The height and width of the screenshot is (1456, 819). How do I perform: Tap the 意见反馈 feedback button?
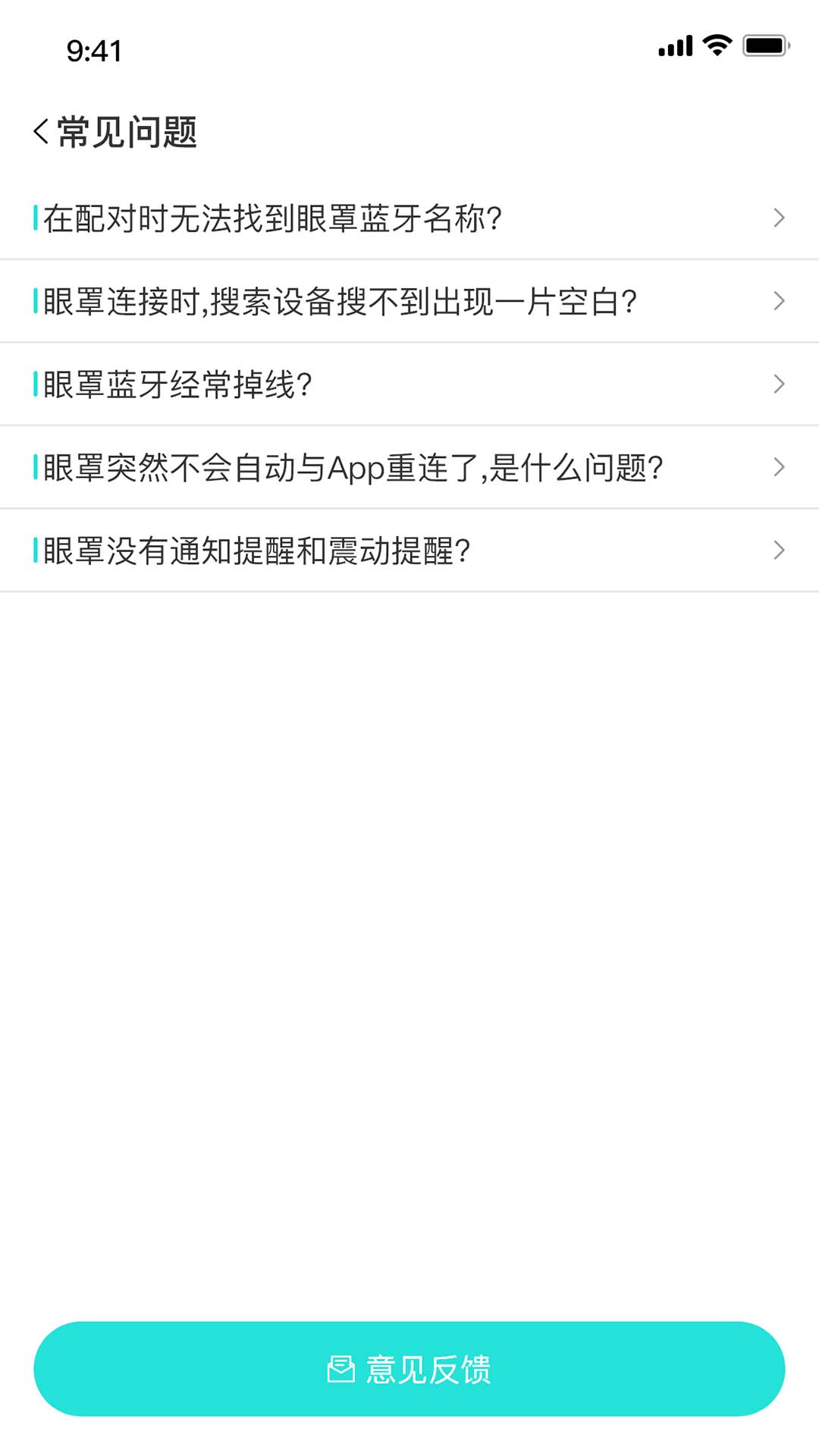point(409,1369)
